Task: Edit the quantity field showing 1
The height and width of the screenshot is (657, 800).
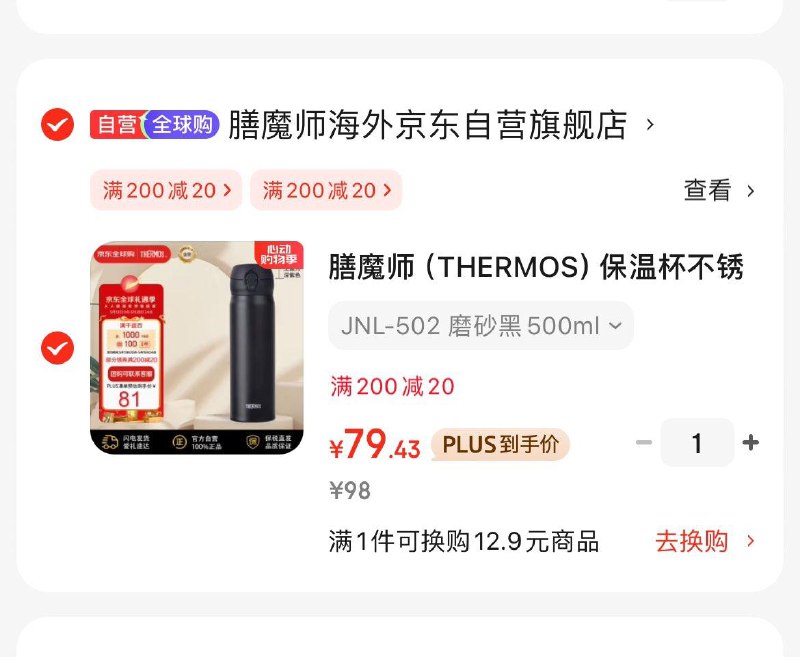Action: [x=697, y=443]
